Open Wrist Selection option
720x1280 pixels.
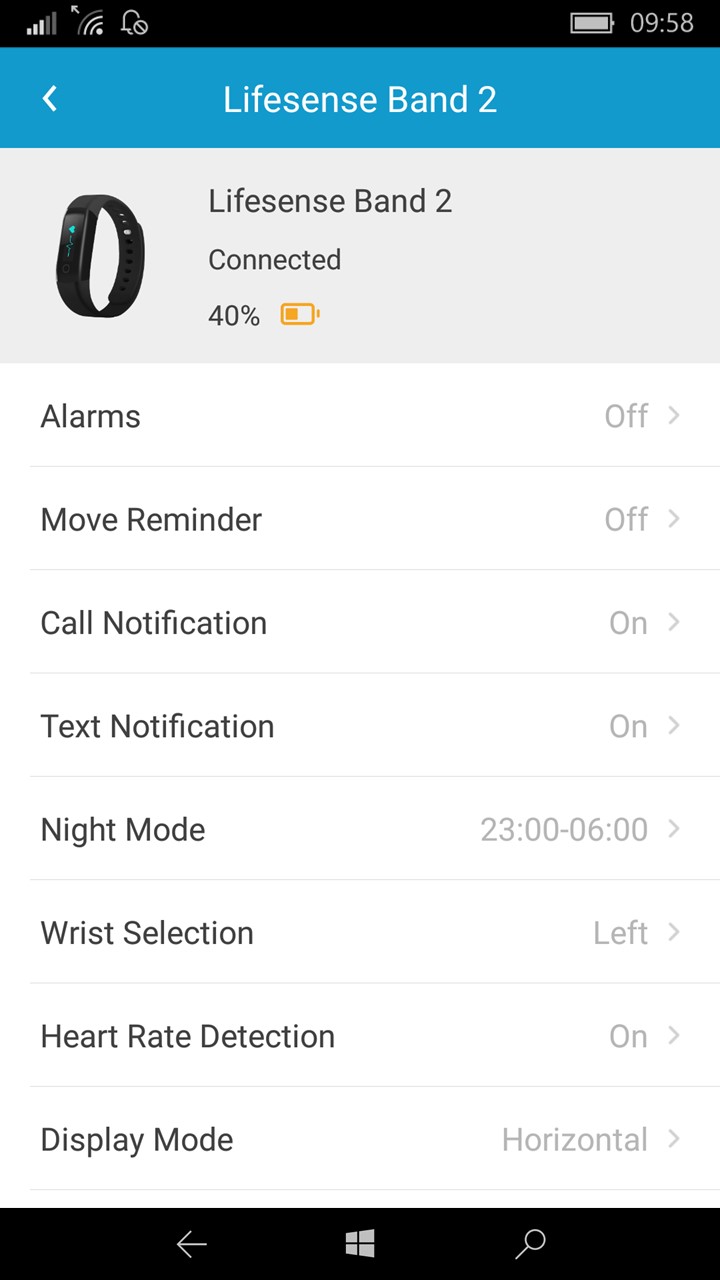tap(360, 932)
